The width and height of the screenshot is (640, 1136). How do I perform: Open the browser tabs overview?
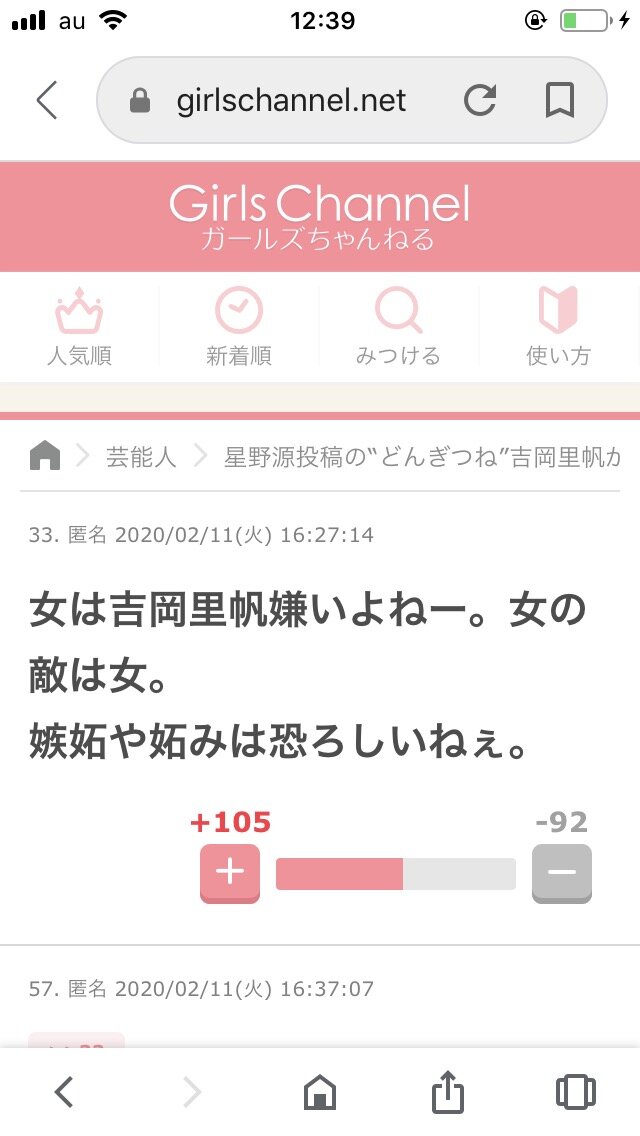pos(575,1092)
